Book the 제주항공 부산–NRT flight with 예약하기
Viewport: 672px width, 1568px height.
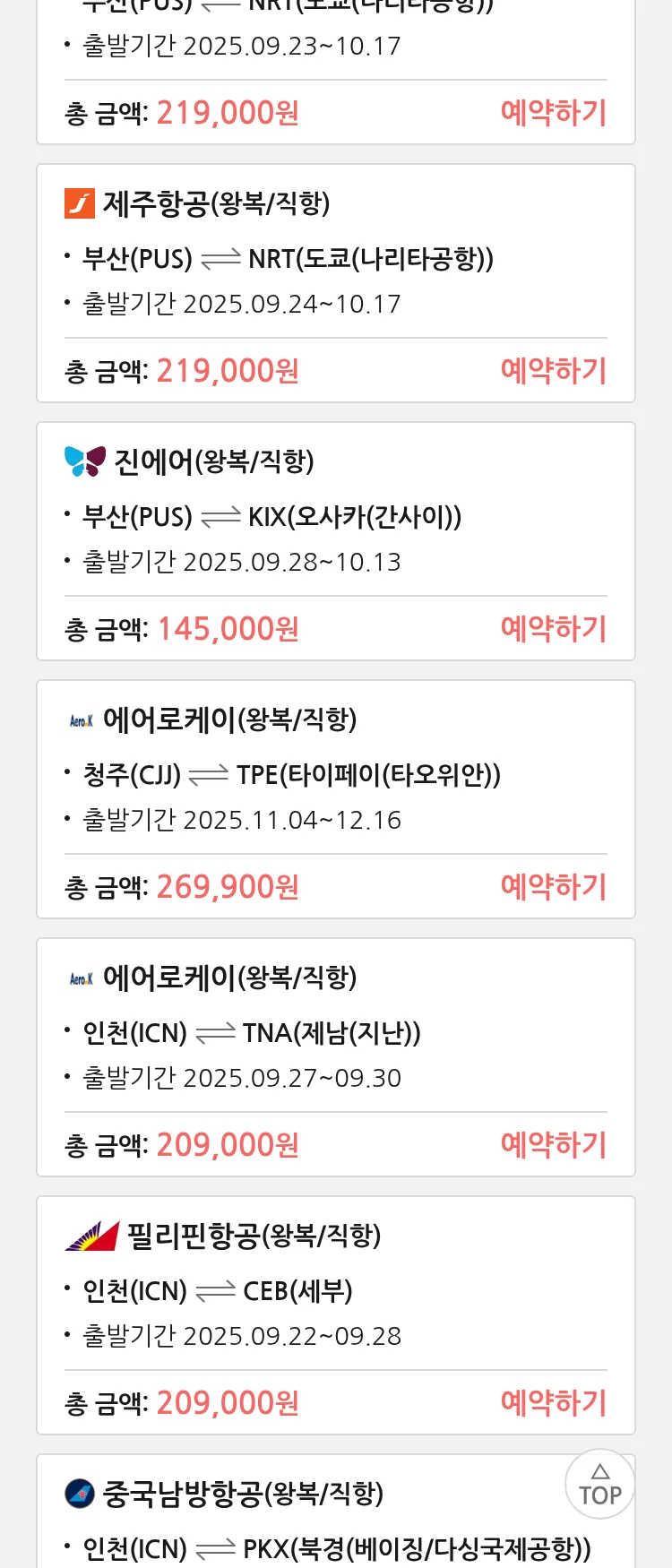[553, 371]
